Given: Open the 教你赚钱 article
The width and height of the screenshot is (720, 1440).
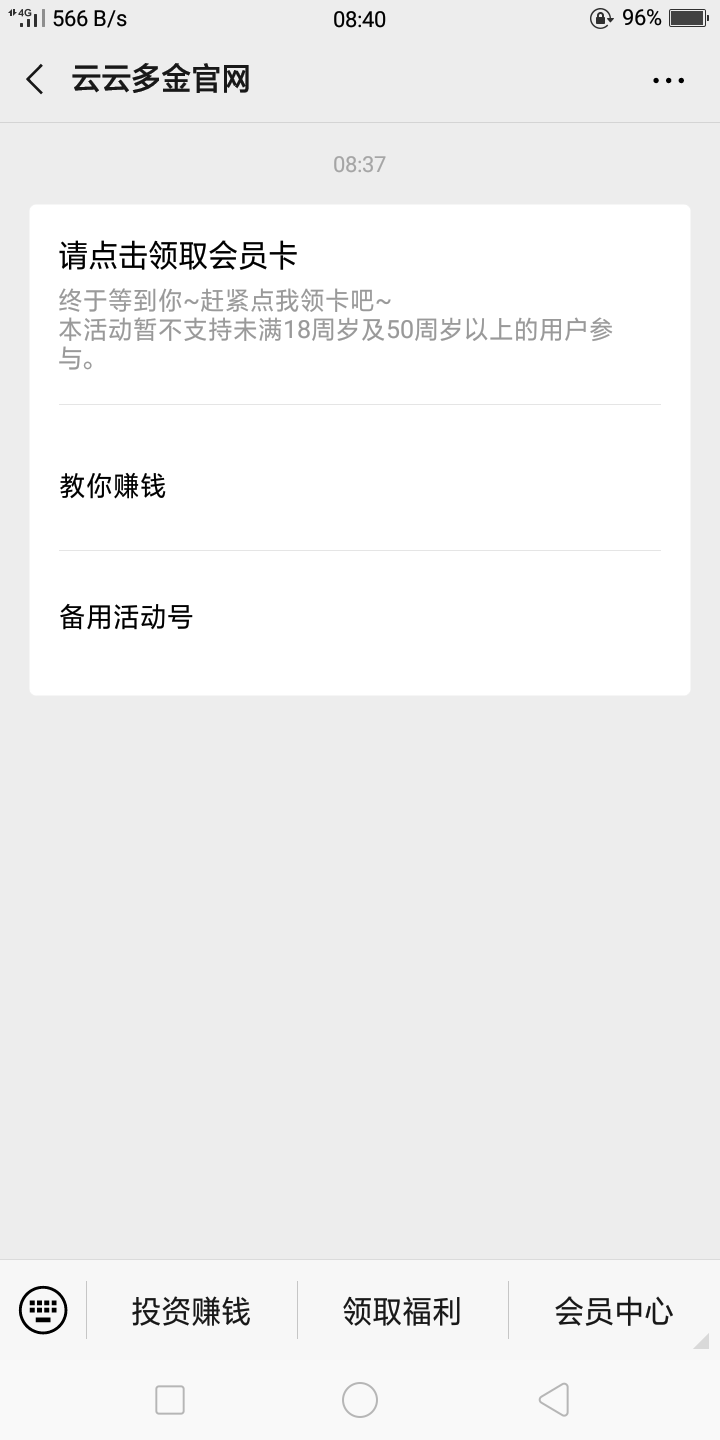Looking at the screenshot, I should click(x=360, y=478).
